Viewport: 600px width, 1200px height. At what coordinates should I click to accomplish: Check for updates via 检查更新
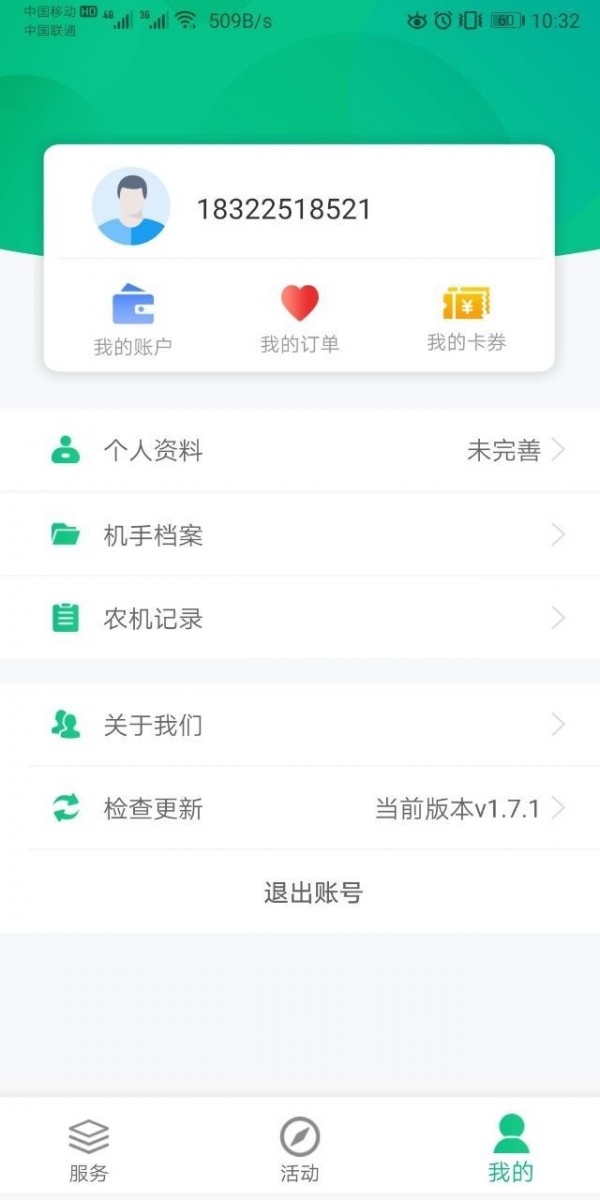300,808
